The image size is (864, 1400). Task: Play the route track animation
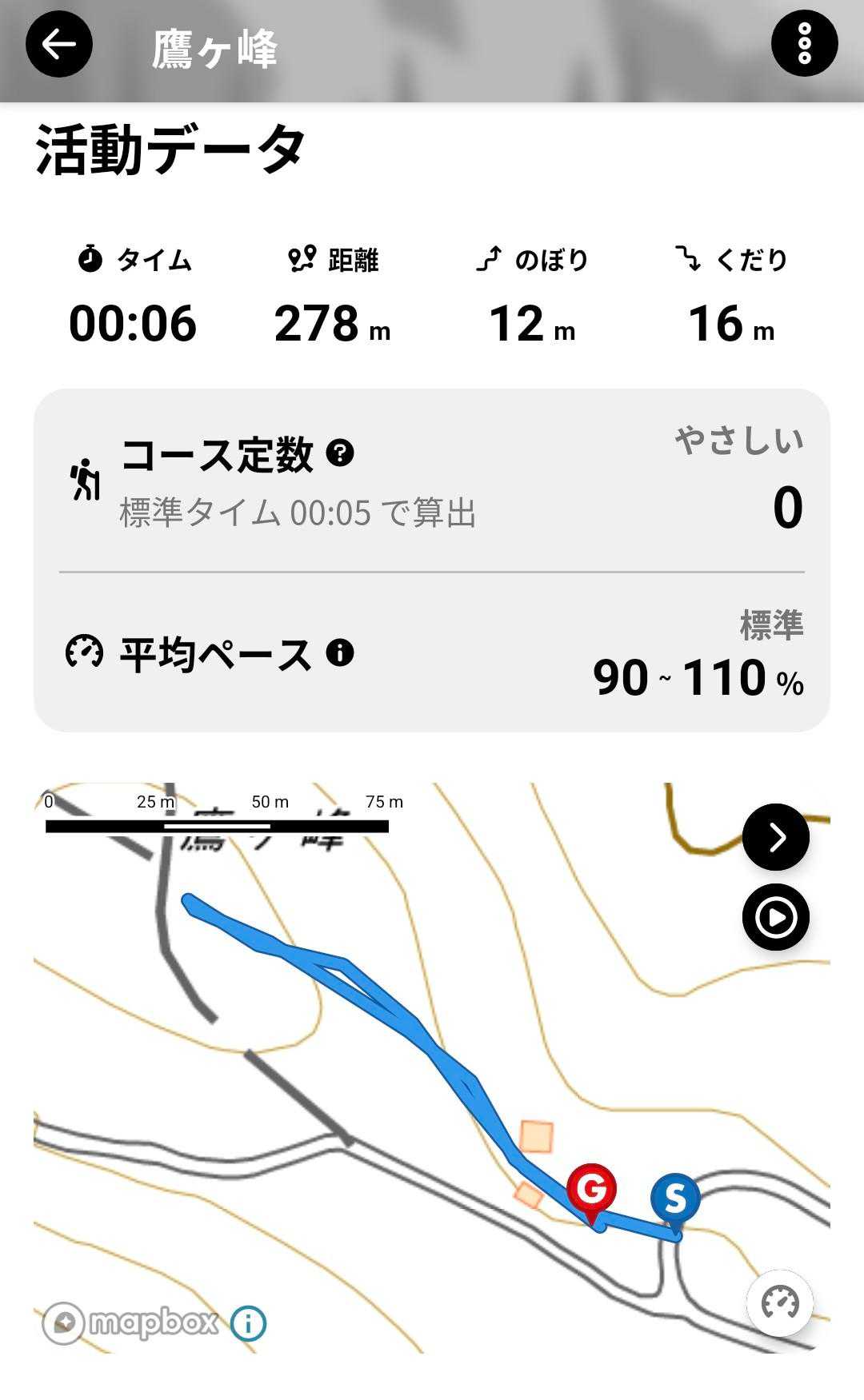point(775,917)
